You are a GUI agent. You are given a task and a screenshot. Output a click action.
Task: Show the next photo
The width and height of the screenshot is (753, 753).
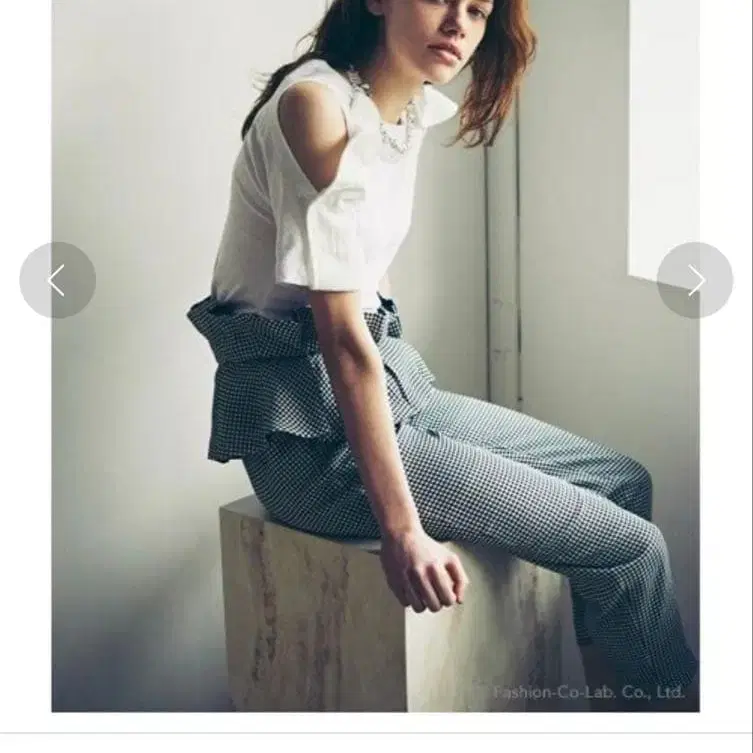[x=695, y=280]
